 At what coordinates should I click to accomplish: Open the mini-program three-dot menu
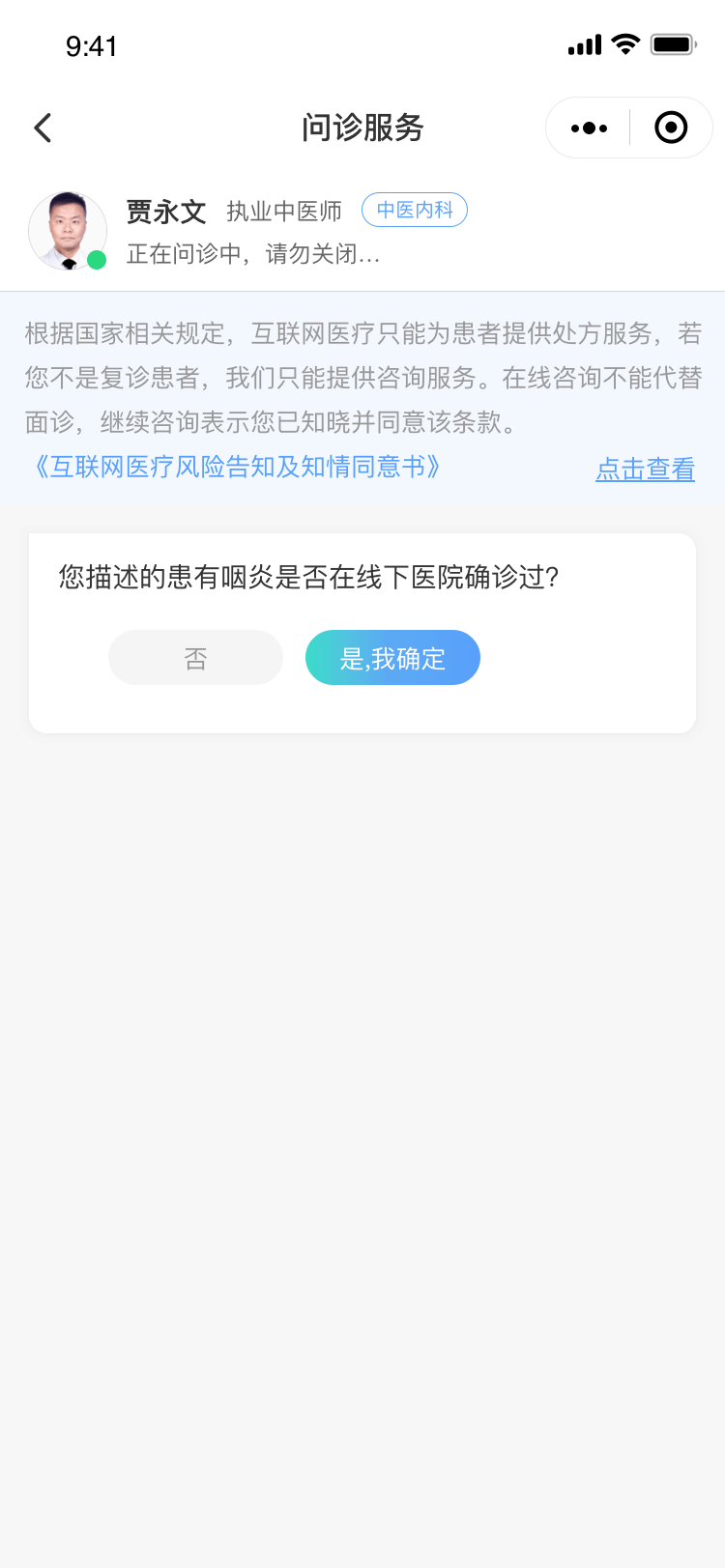click(x=589, y=128)
